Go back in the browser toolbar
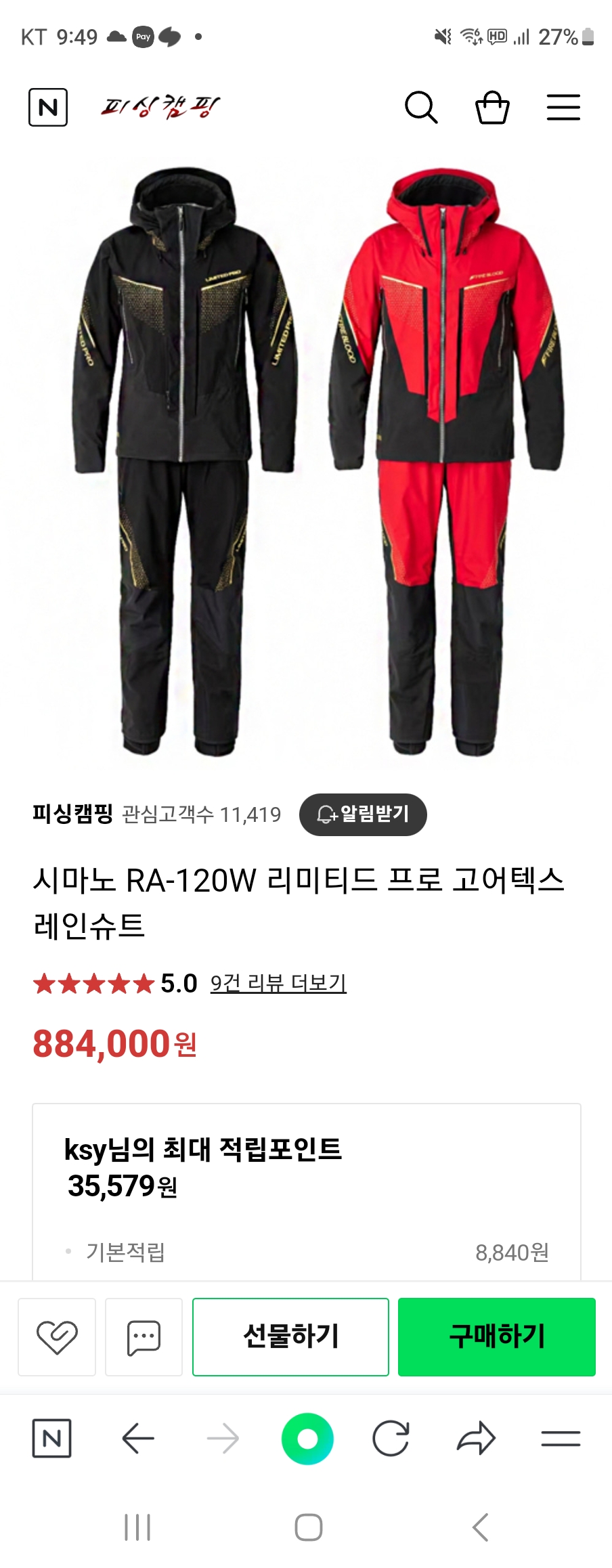 pos(138,1438)
